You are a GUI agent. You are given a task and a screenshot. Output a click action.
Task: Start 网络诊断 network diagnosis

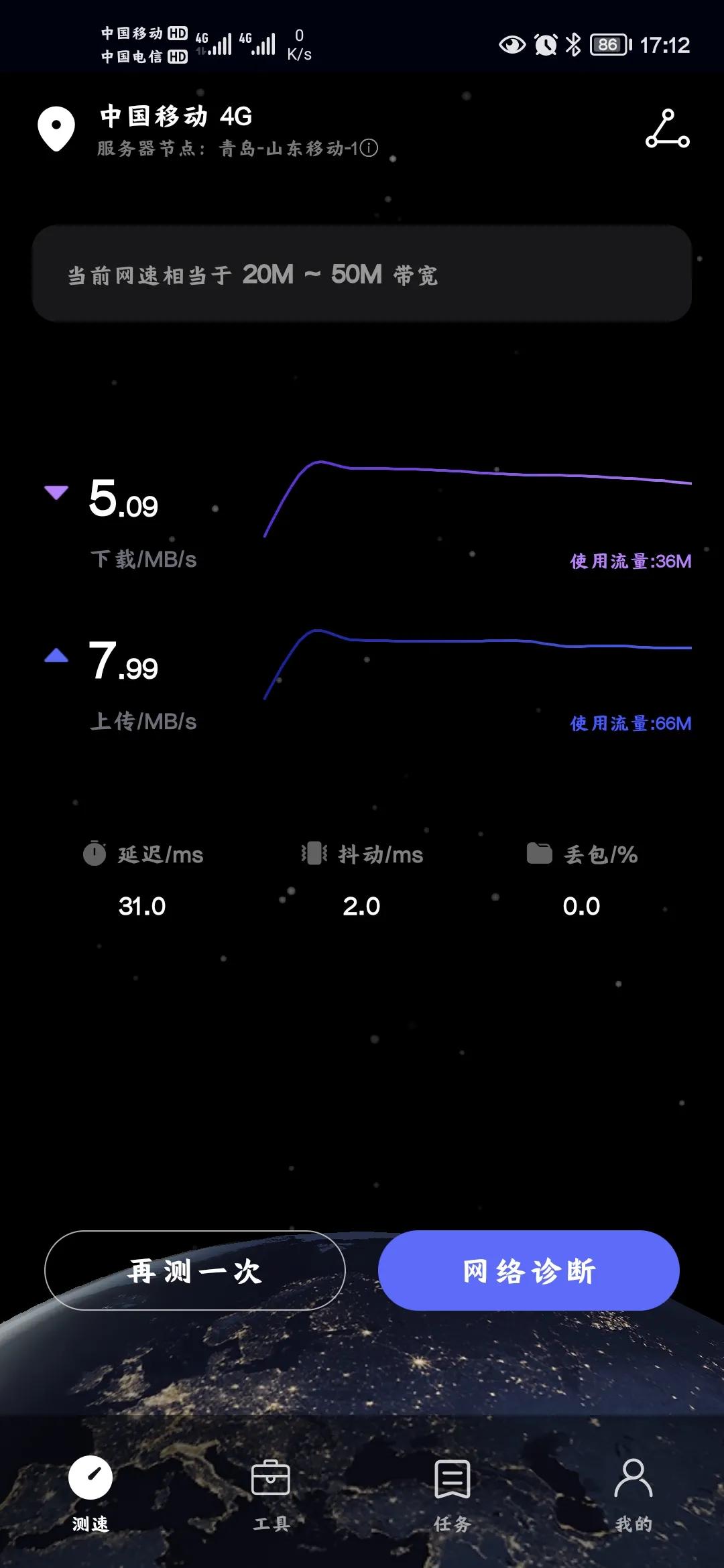pos(529,1270)
